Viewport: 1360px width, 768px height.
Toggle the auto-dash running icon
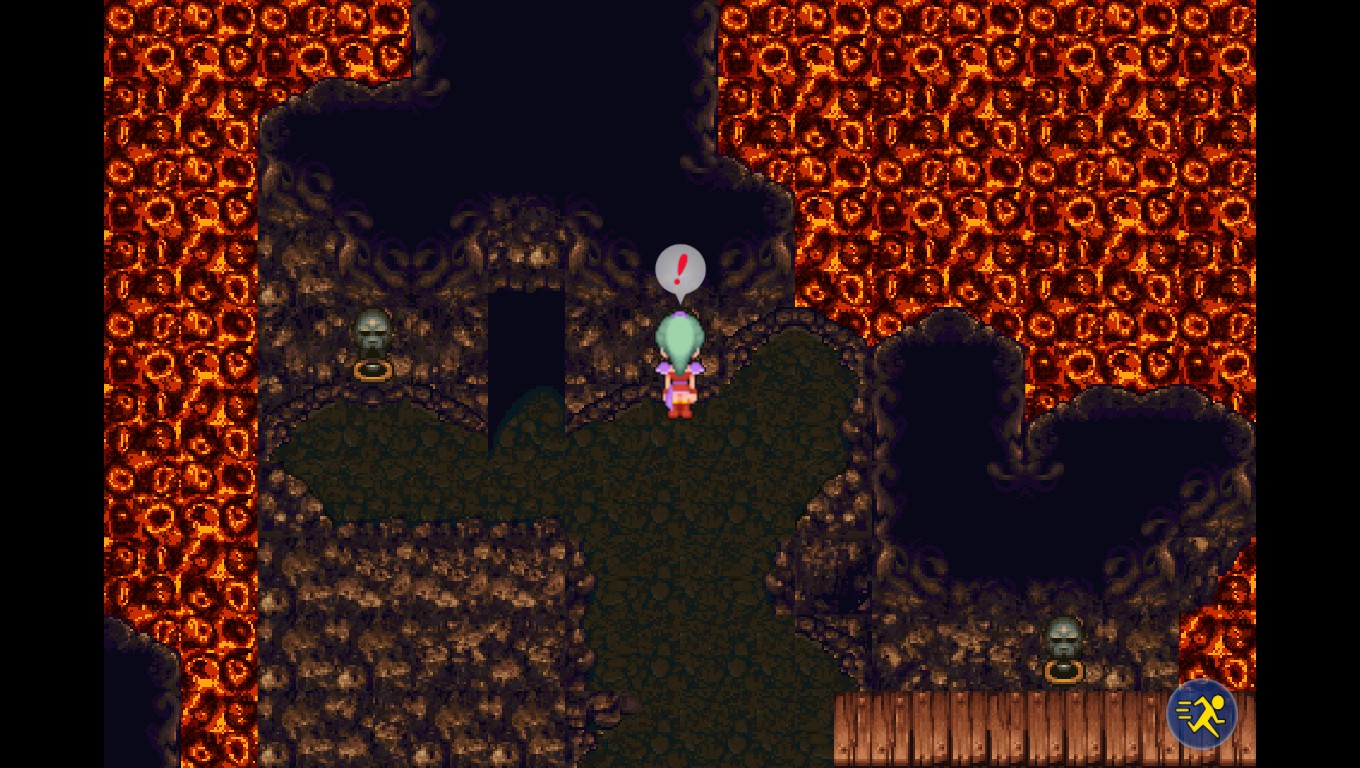click(x=1201, y=714)
